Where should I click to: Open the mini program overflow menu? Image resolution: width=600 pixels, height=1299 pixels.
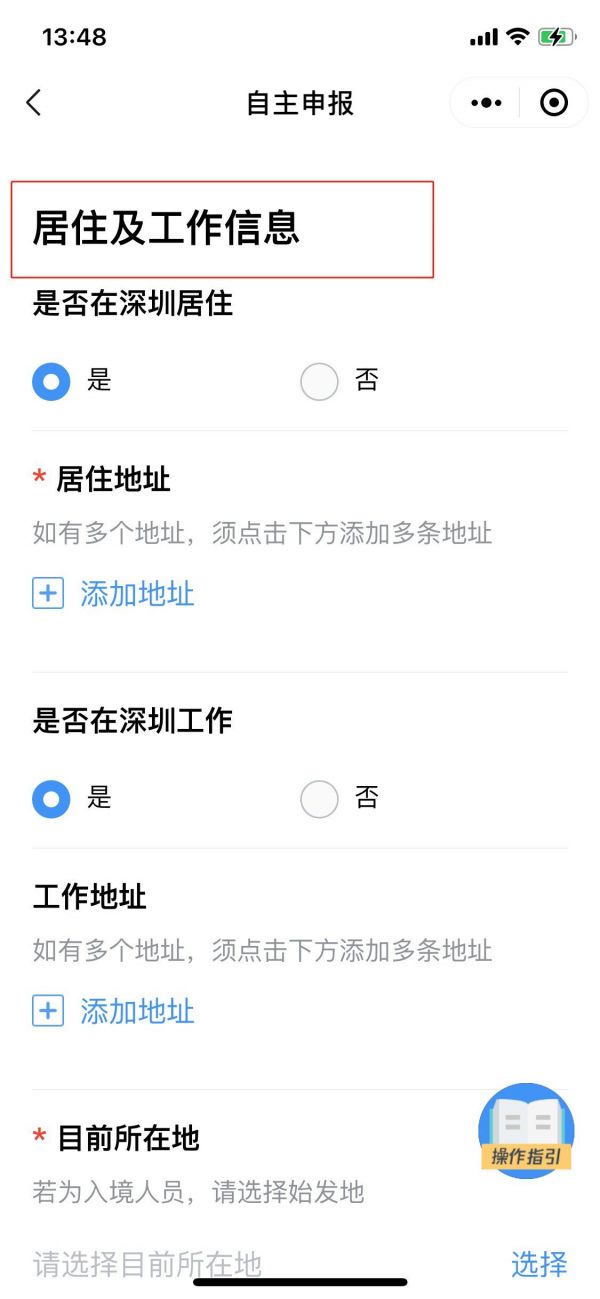coord(486,103)
